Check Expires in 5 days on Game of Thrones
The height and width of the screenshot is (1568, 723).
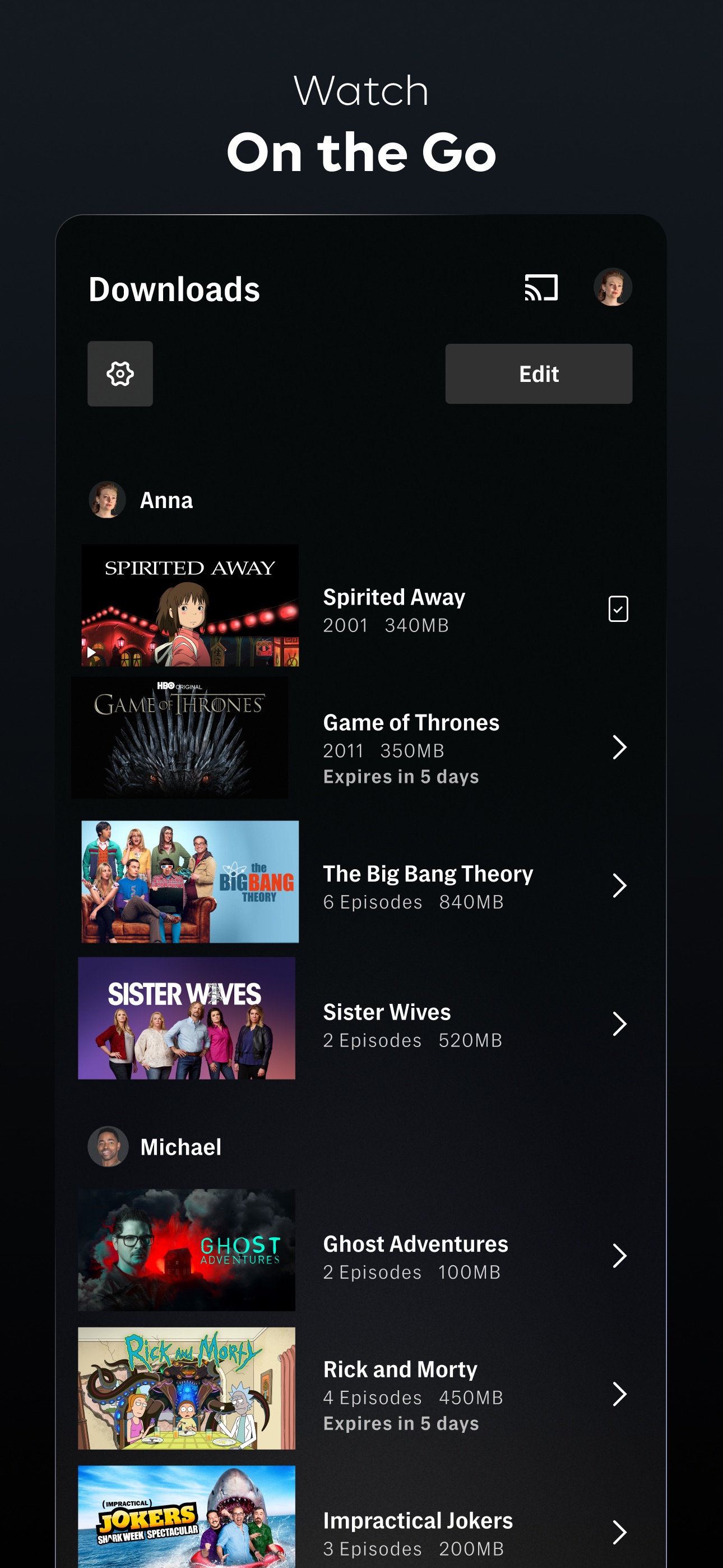tap(400, 776)
